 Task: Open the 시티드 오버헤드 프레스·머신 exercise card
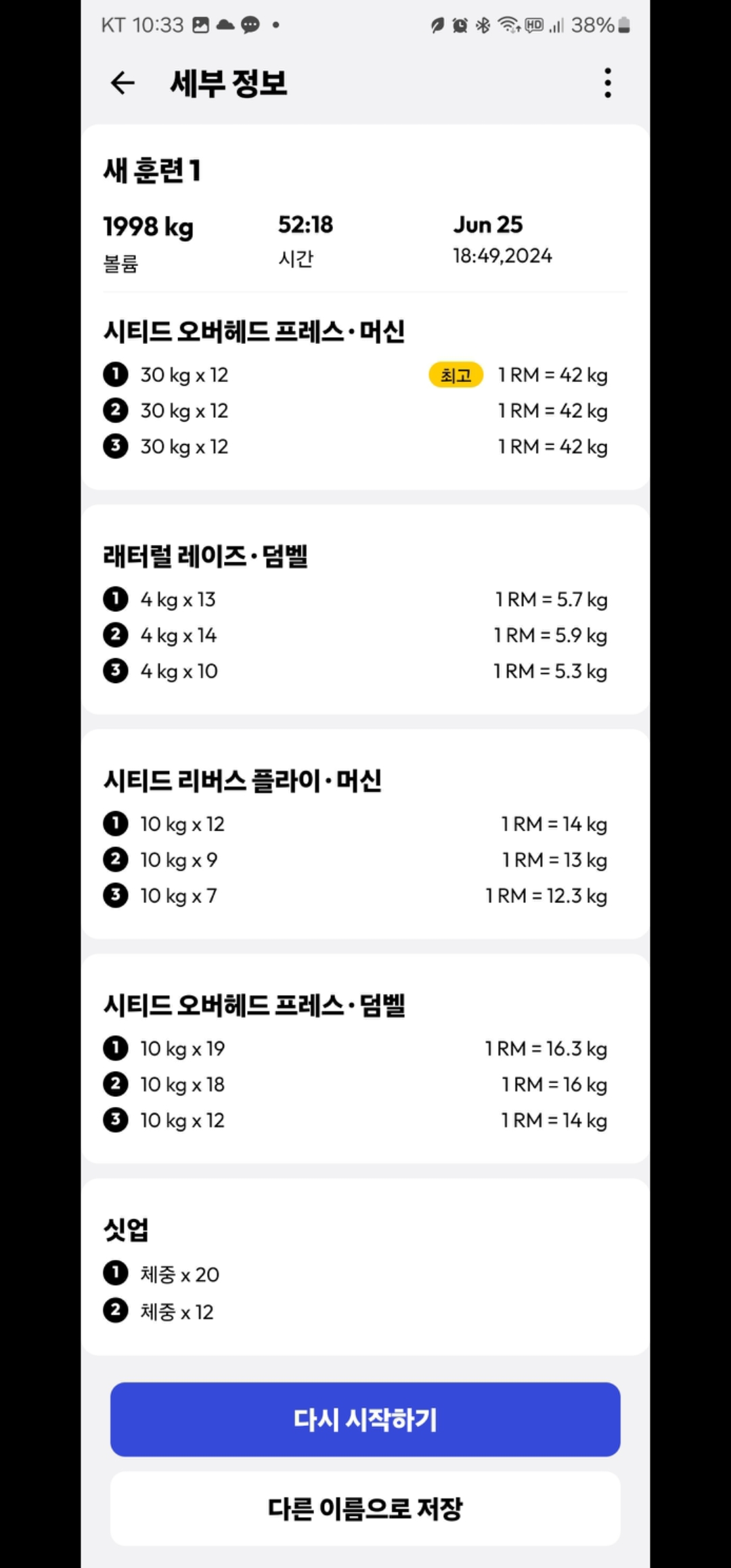pos(365,391)
